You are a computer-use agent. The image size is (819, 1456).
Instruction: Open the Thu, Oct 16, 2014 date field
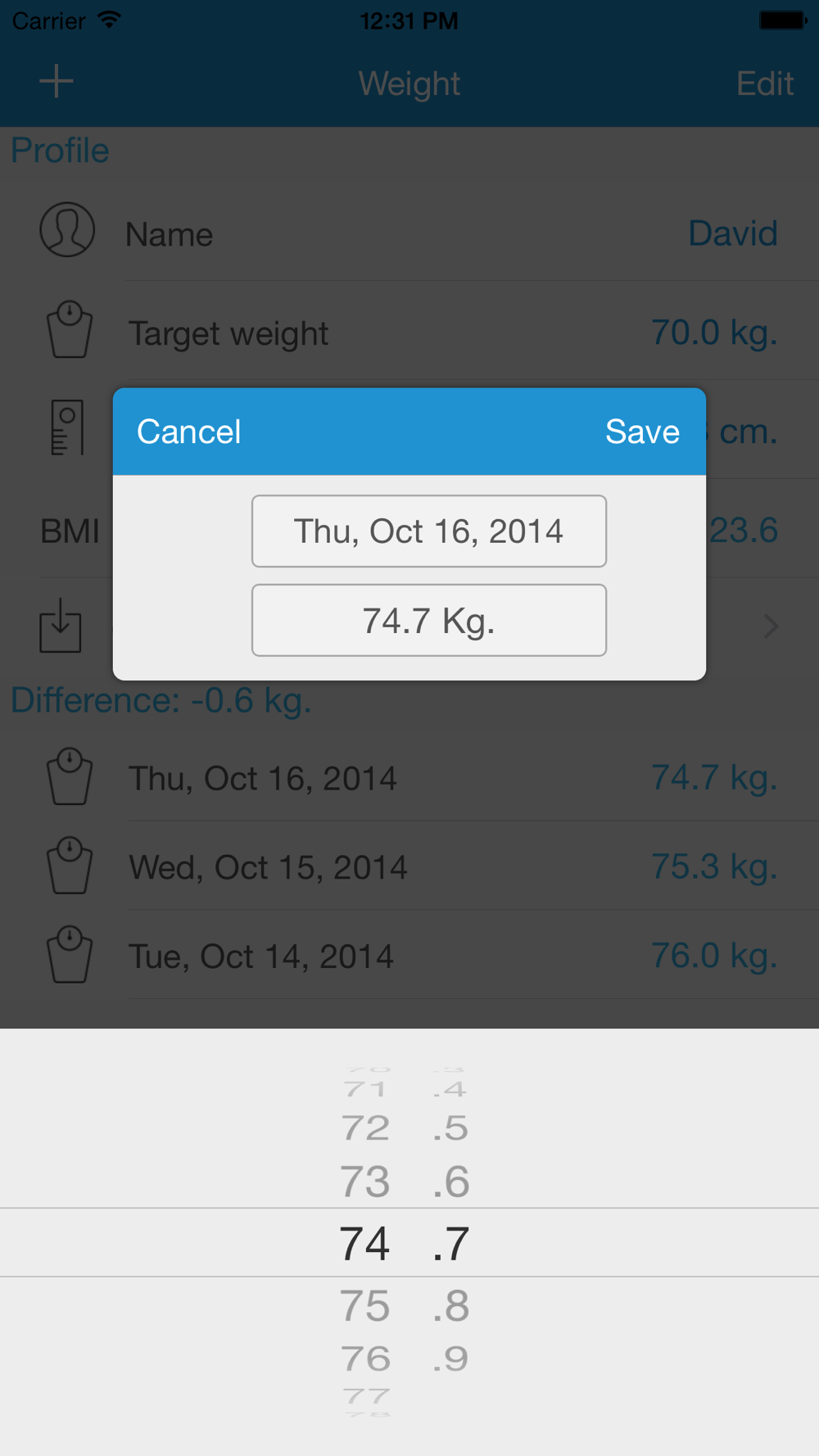pyautogui.click(x=429, y=531)
